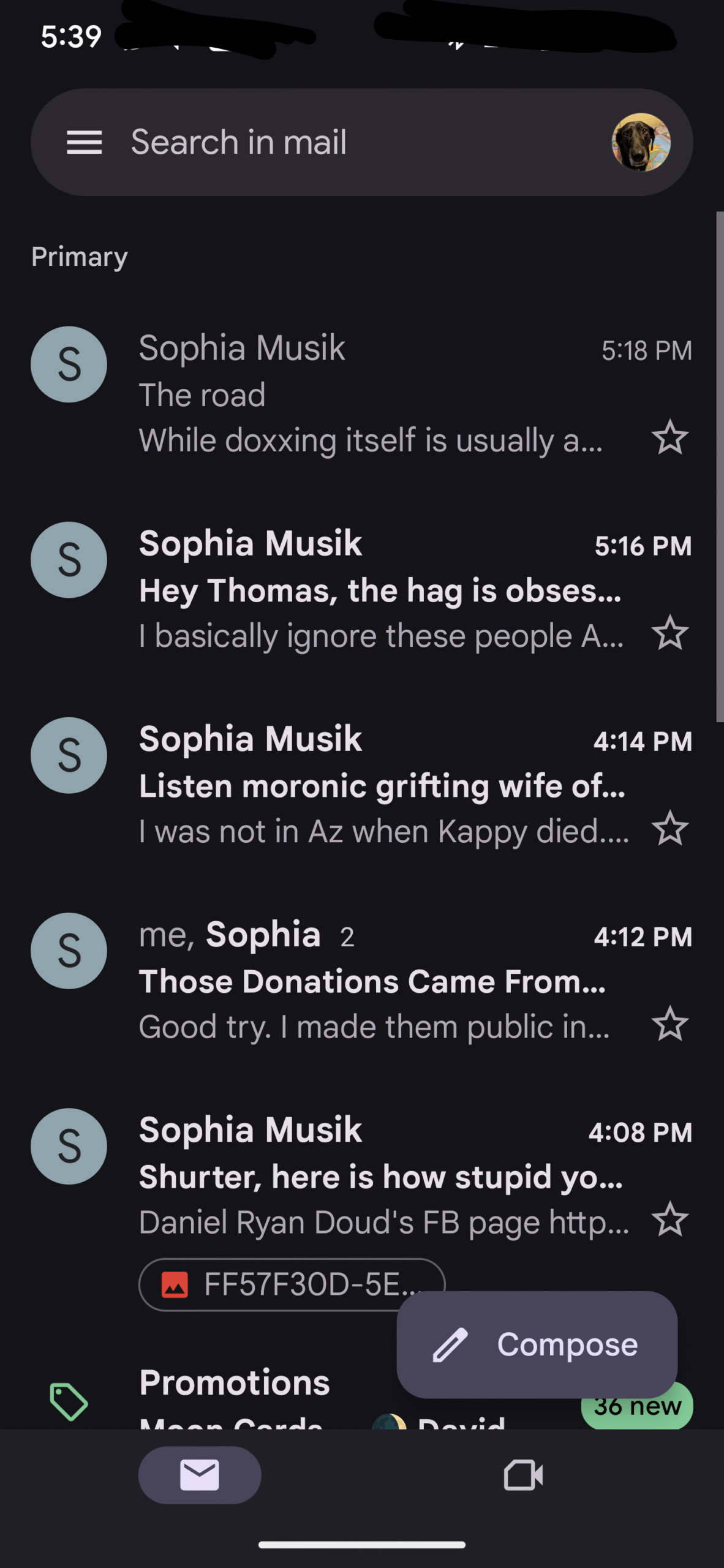The width and height of the screenshot is (724, 1568).
Task: Open the hamburger navigation drawer menu
Action: coord(84,142)
